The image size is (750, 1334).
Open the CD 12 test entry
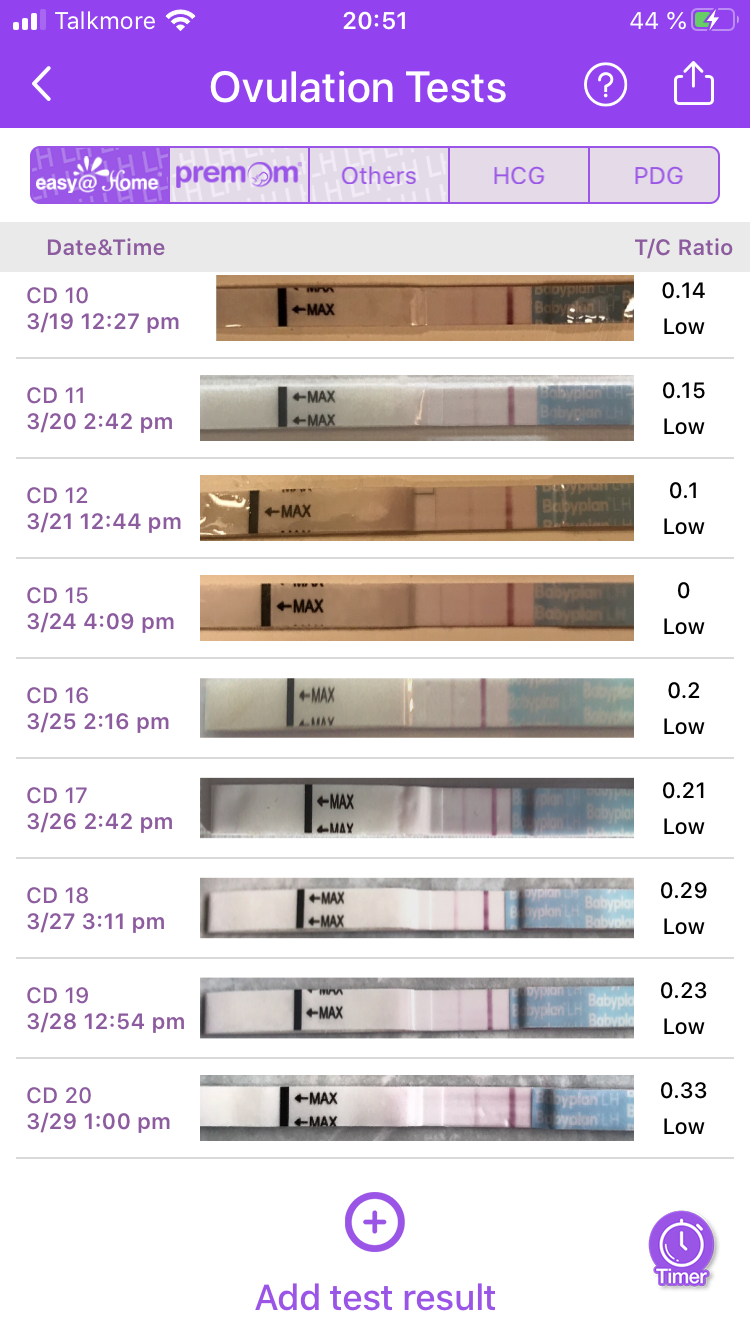click(375, 508)
